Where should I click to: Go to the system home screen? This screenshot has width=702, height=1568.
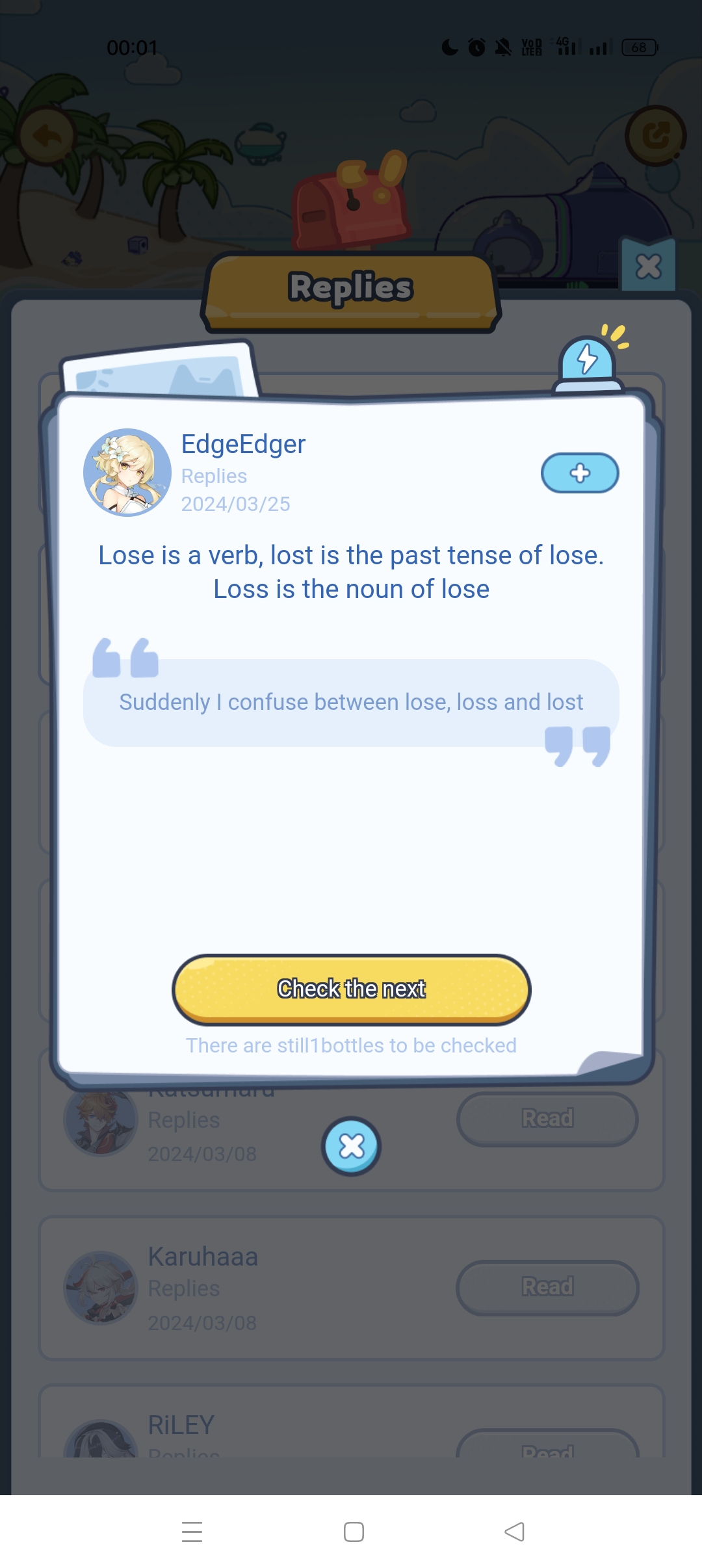[354, 1532]
